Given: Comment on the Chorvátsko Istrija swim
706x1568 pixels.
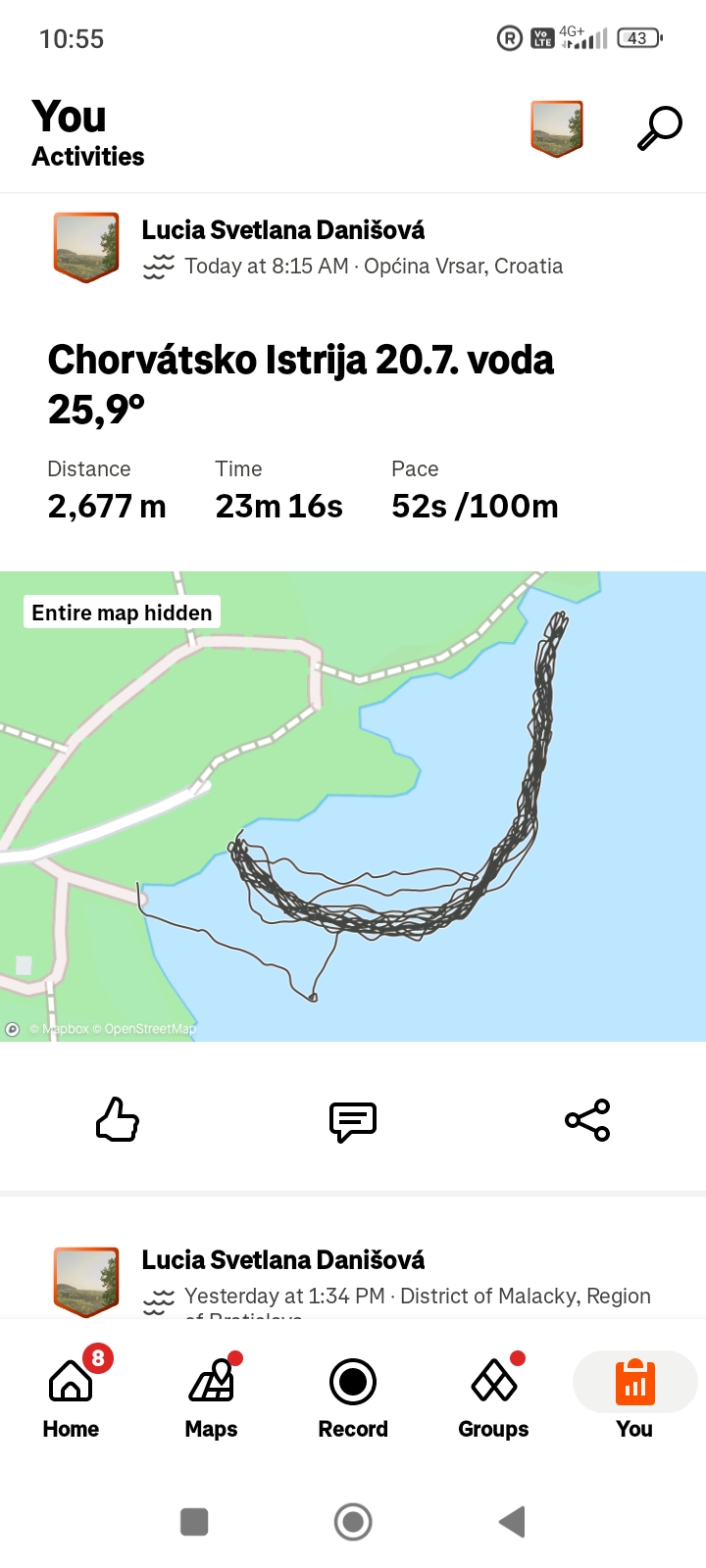Looking at the screenshot, I should 353,1121.
